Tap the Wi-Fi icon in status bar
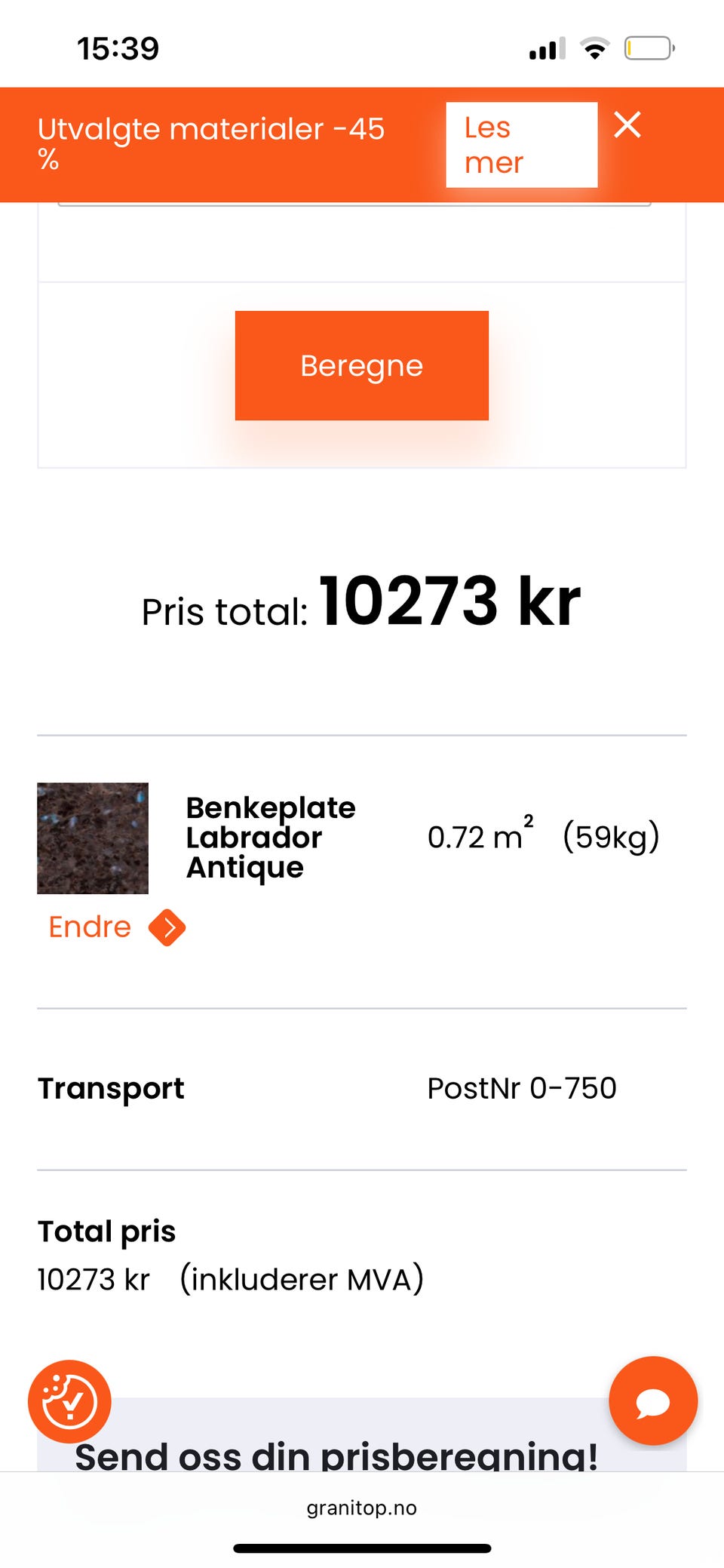 coord(593,48)
